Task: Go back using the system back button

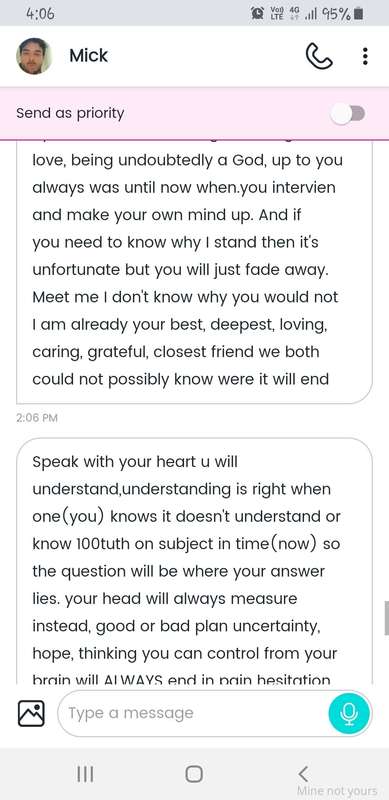Action: coord(303,773)
